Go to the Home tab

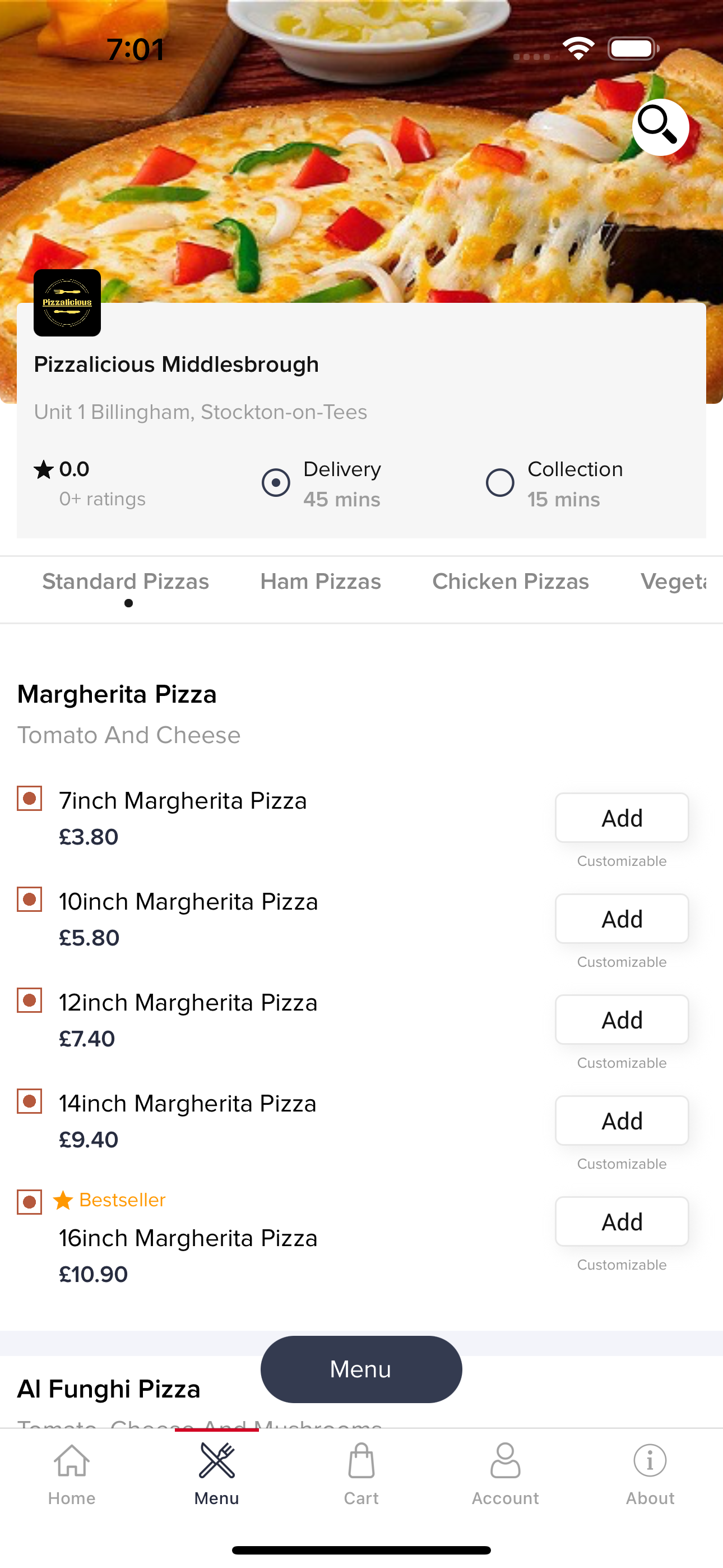[72, 1474]
